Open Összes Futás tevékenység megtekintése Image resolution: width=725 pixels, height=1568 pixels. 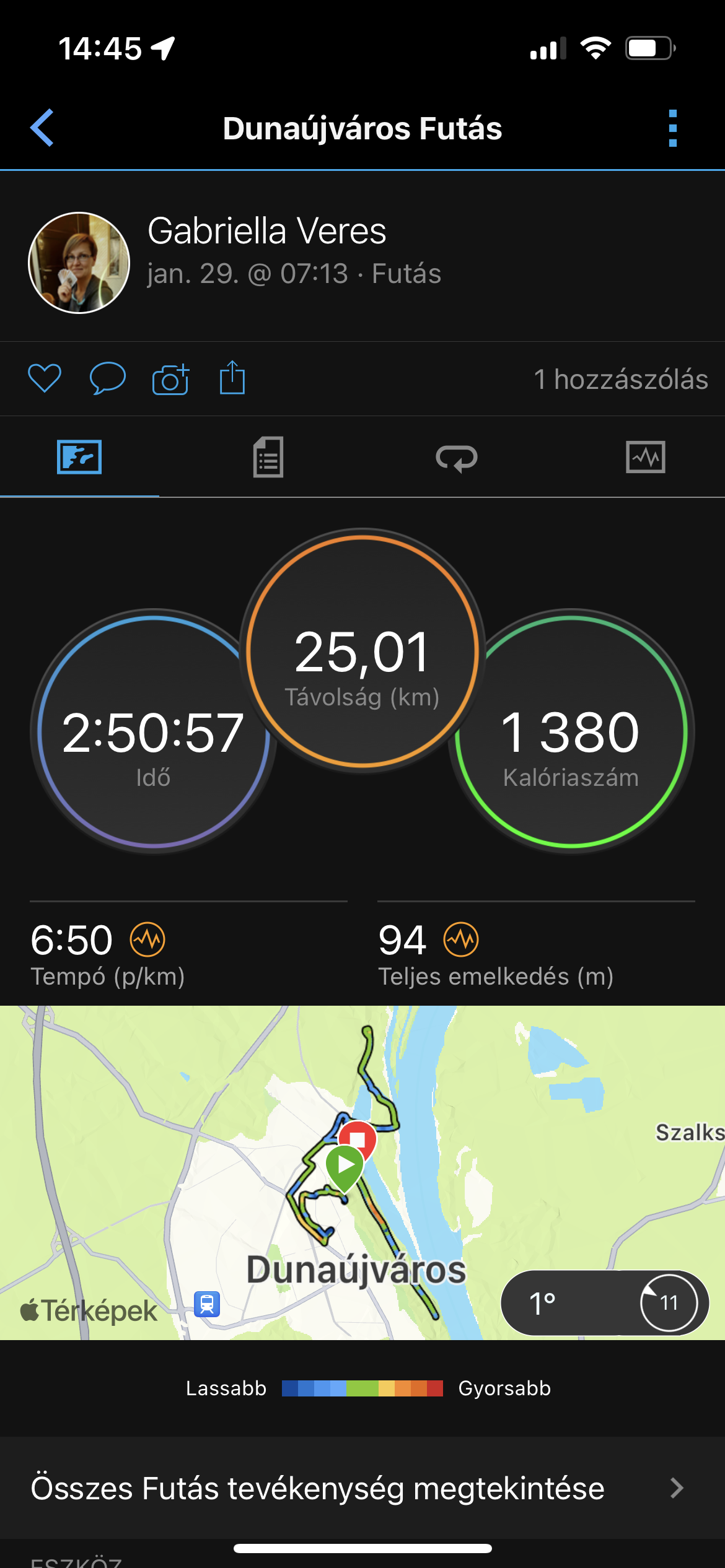(362, 1488)
